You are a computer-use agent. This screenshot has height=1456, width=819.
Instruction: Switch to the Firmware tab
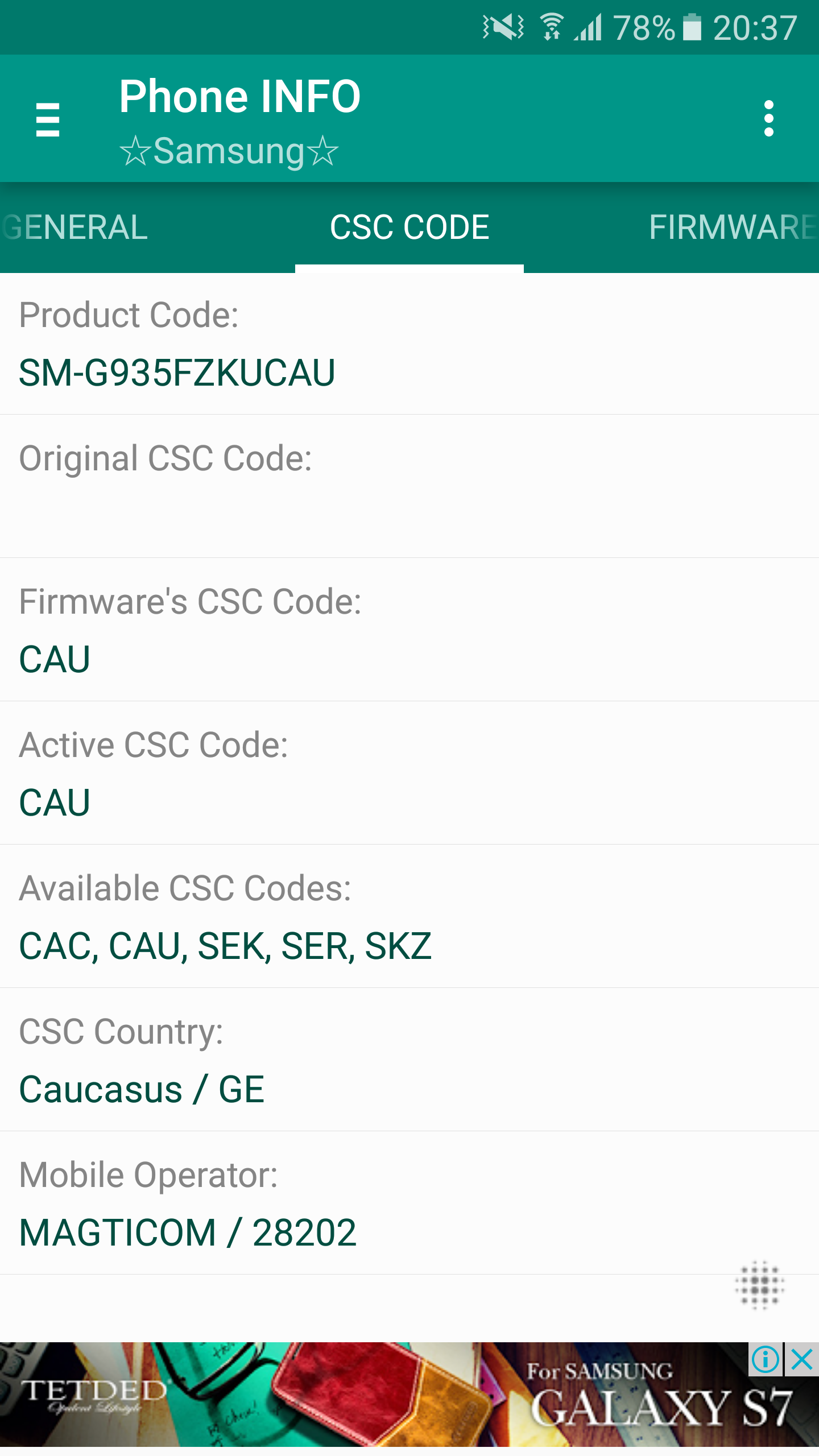[x=731, y=227]
